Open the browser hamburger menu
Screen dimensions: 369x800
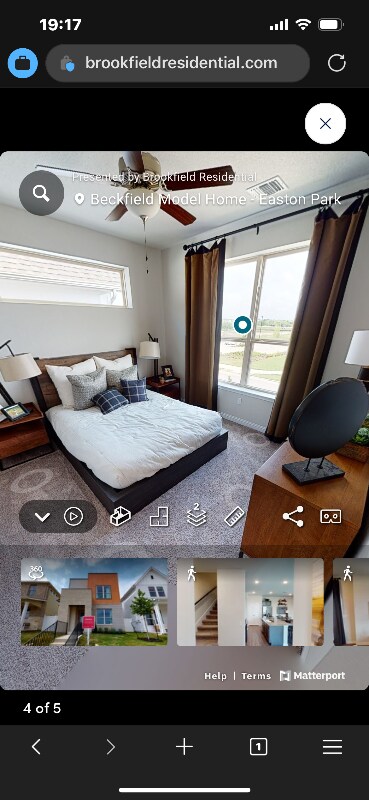332,747
